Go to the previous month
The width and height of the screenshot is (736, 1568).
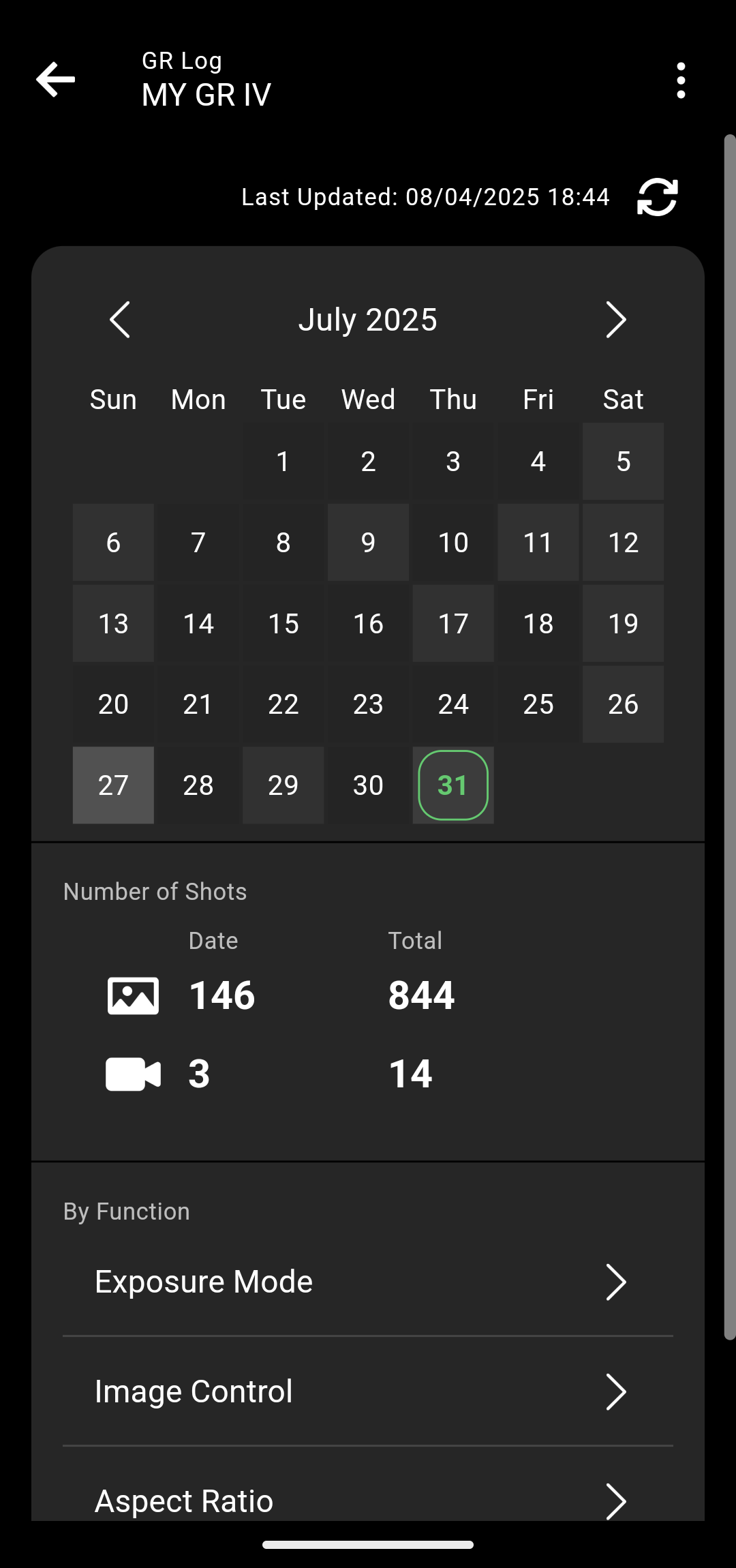(120, 320)
